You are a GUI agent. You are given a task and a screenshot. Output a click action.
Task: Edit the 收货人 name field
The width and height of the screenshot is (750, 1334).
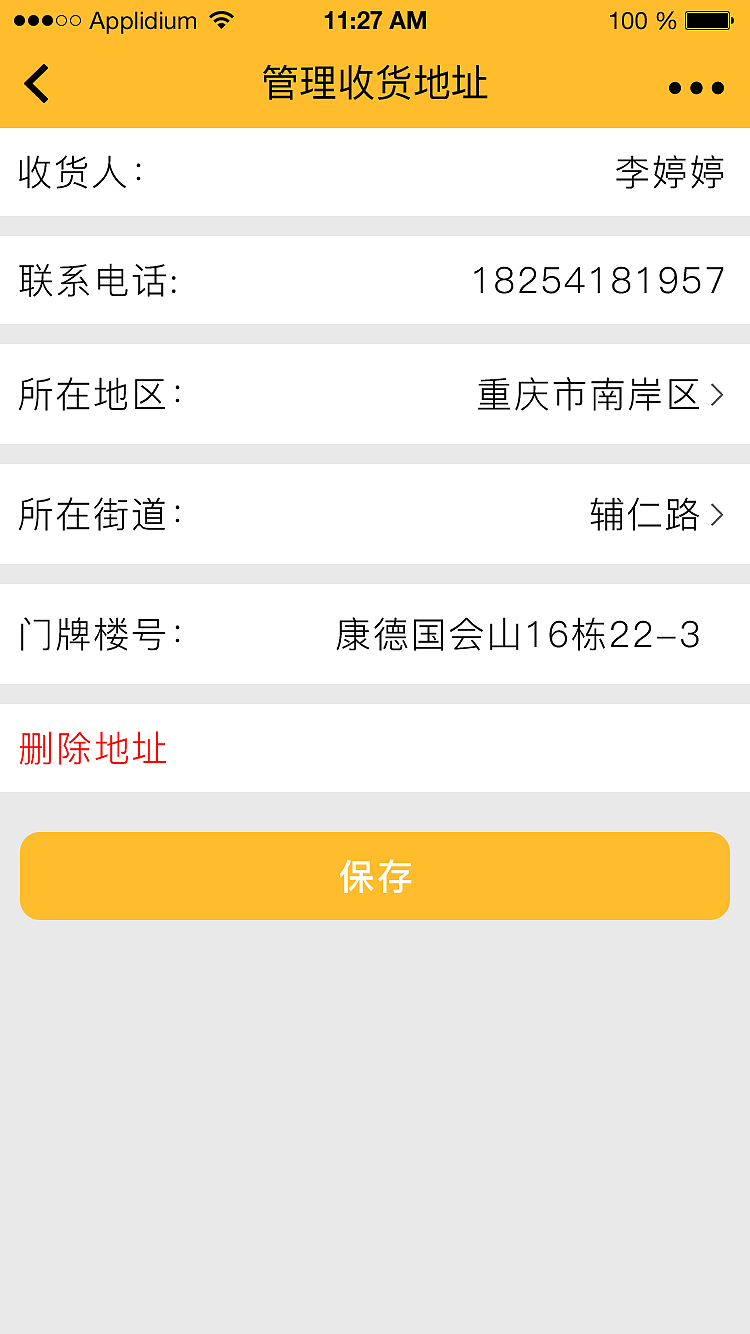[375, 172]
